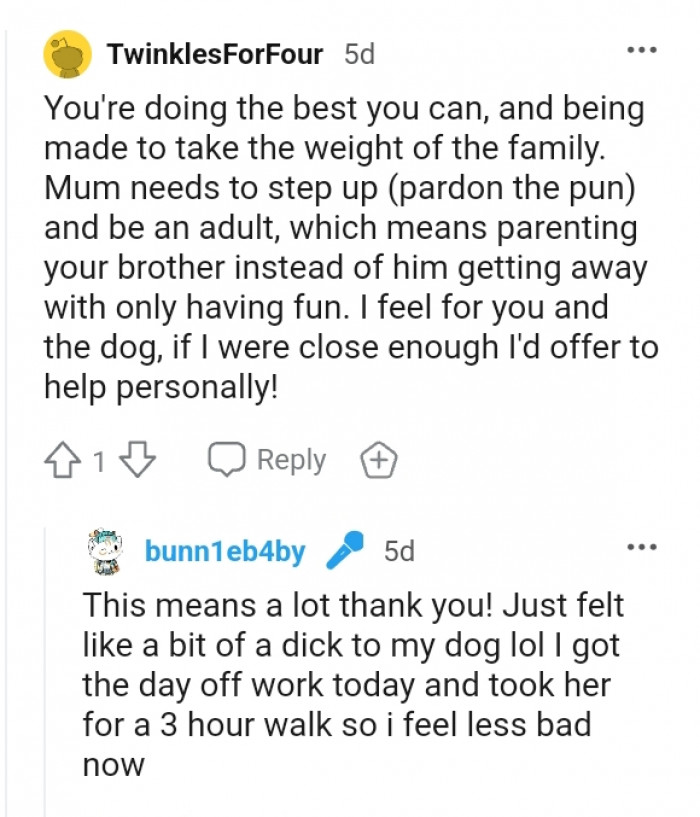The image size is (700, 817).
Task: Reply to TwinklesForFour's comment
Action: click(x=268, y=460)
